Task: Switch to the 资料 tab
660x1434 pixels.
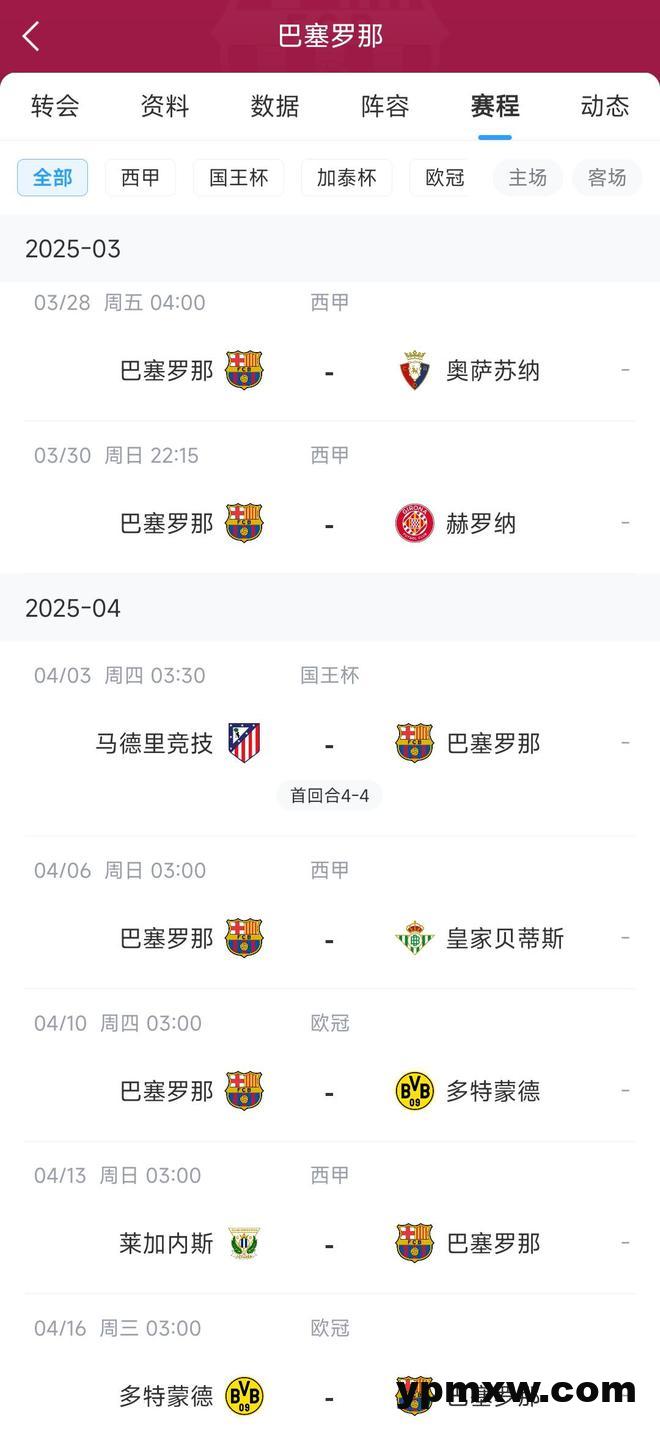Action: click(x=165, y=106)
